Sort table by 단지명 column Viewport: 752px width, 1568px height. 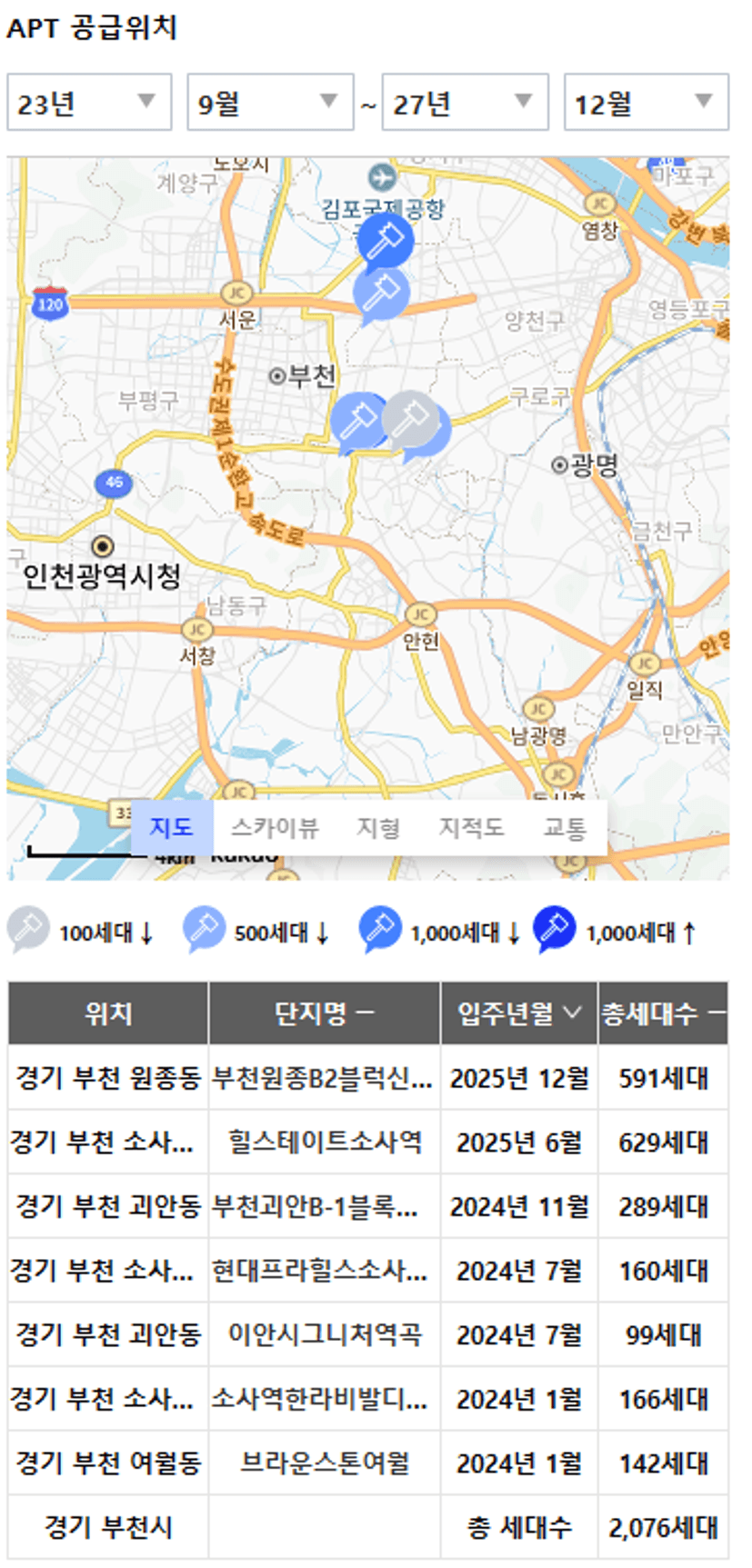325,1013
